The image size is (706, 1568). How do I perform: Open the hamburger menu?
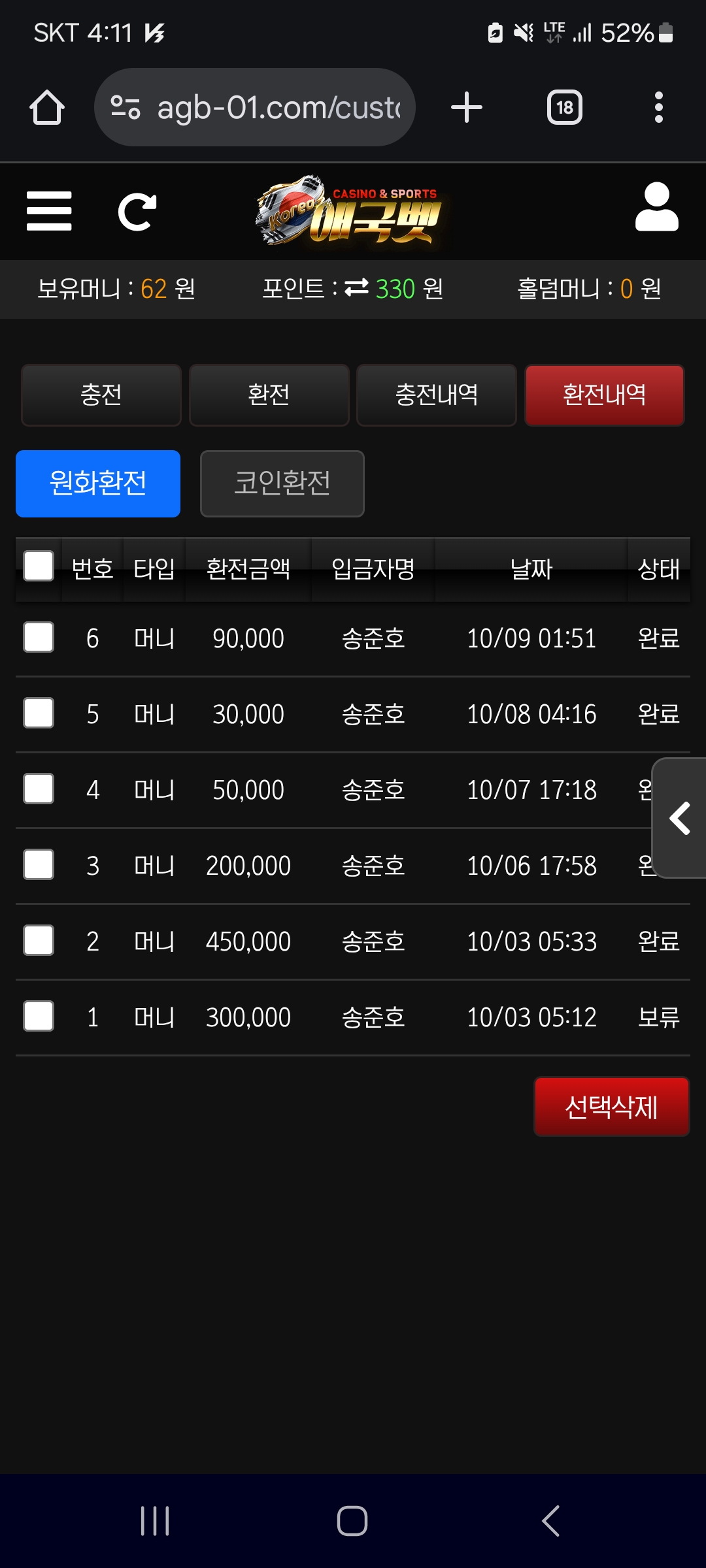49,211
